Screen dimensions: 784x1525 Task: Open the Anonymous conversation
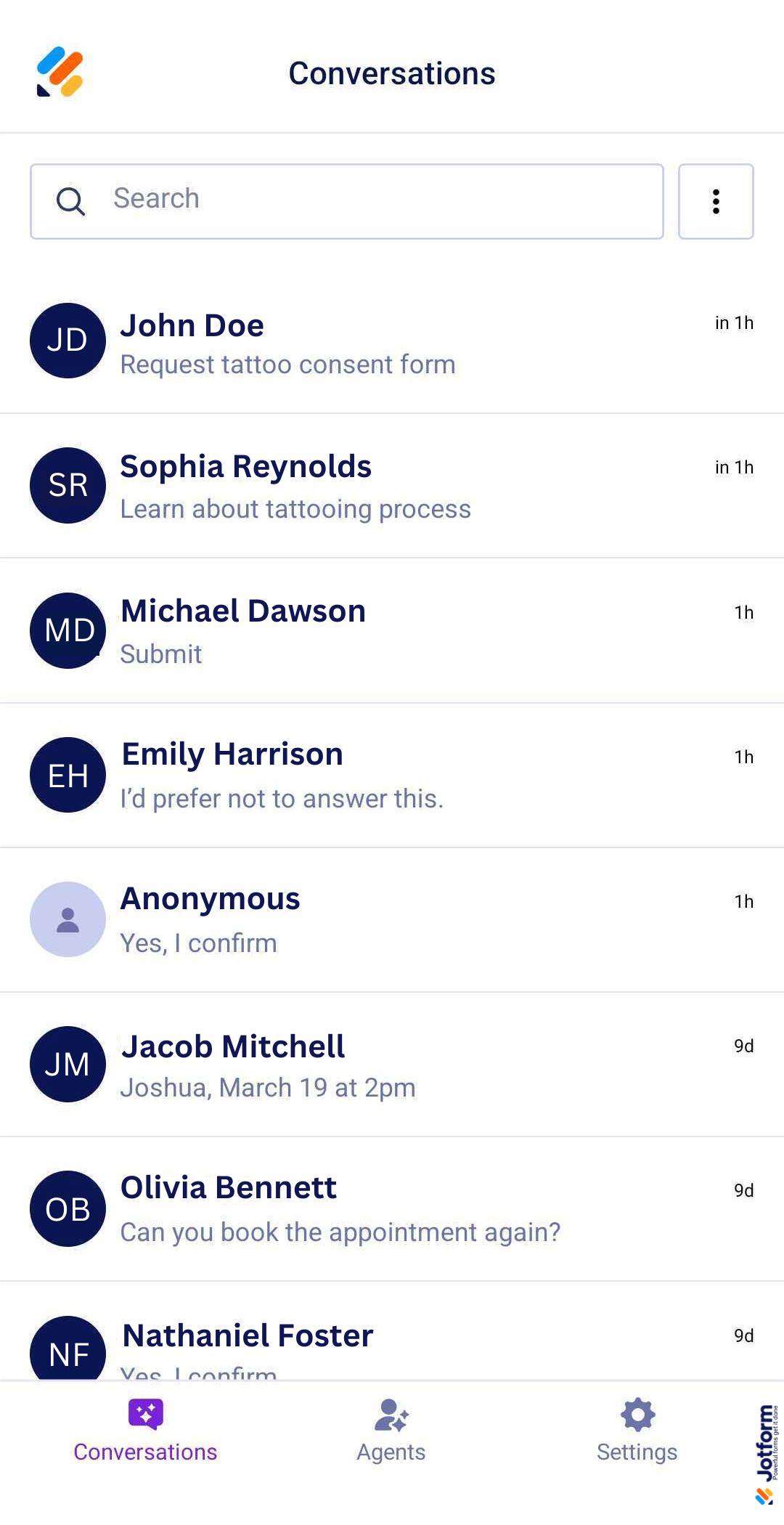pos(392,919)
